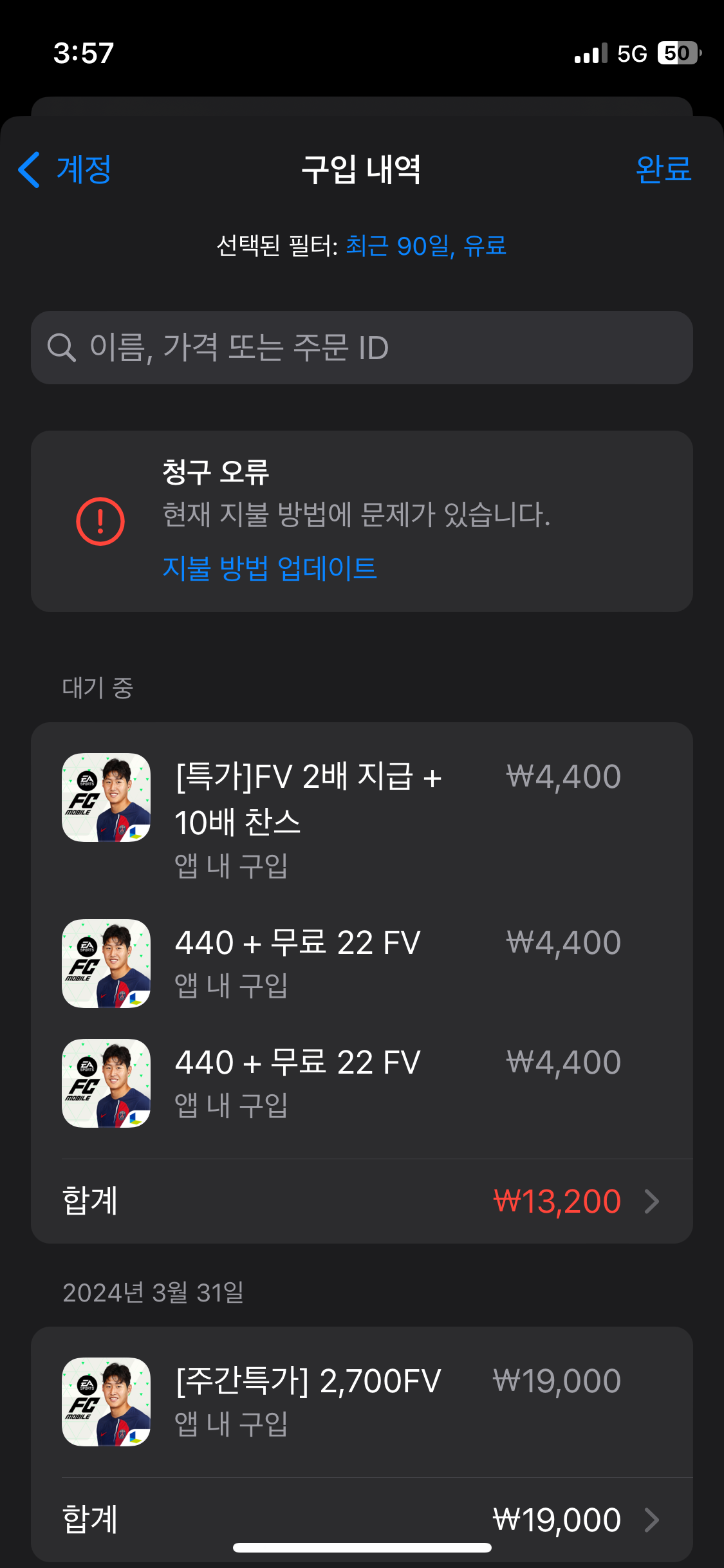This screenshot has height=1568, width=724.
Task: View the ₩19,000 total for 3월 31일
Action: point(362,1519)
